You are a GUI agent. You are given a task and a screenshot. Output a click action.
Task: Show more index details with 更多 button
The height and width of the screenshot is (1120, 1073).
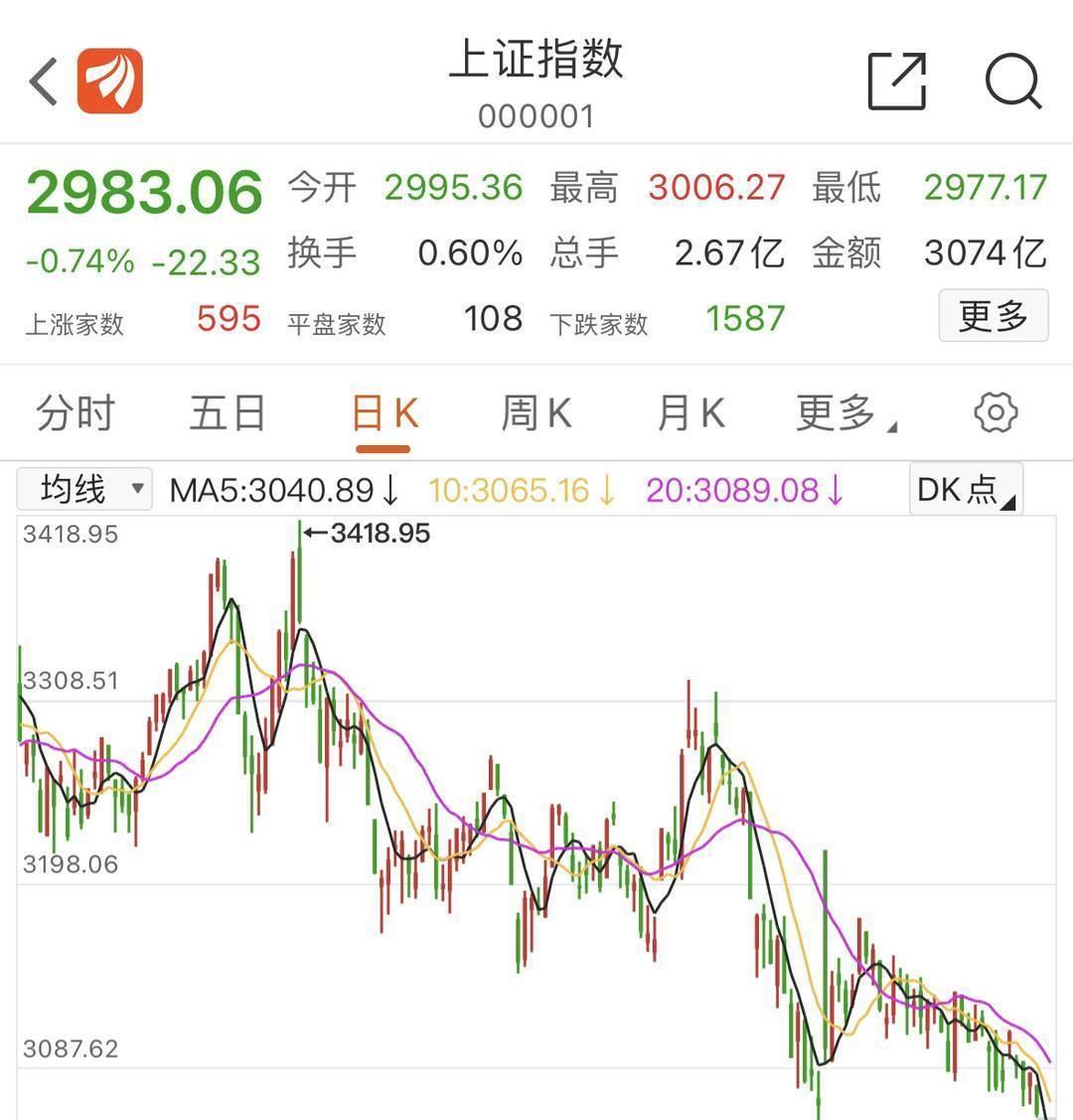click(x=993, y=317)
